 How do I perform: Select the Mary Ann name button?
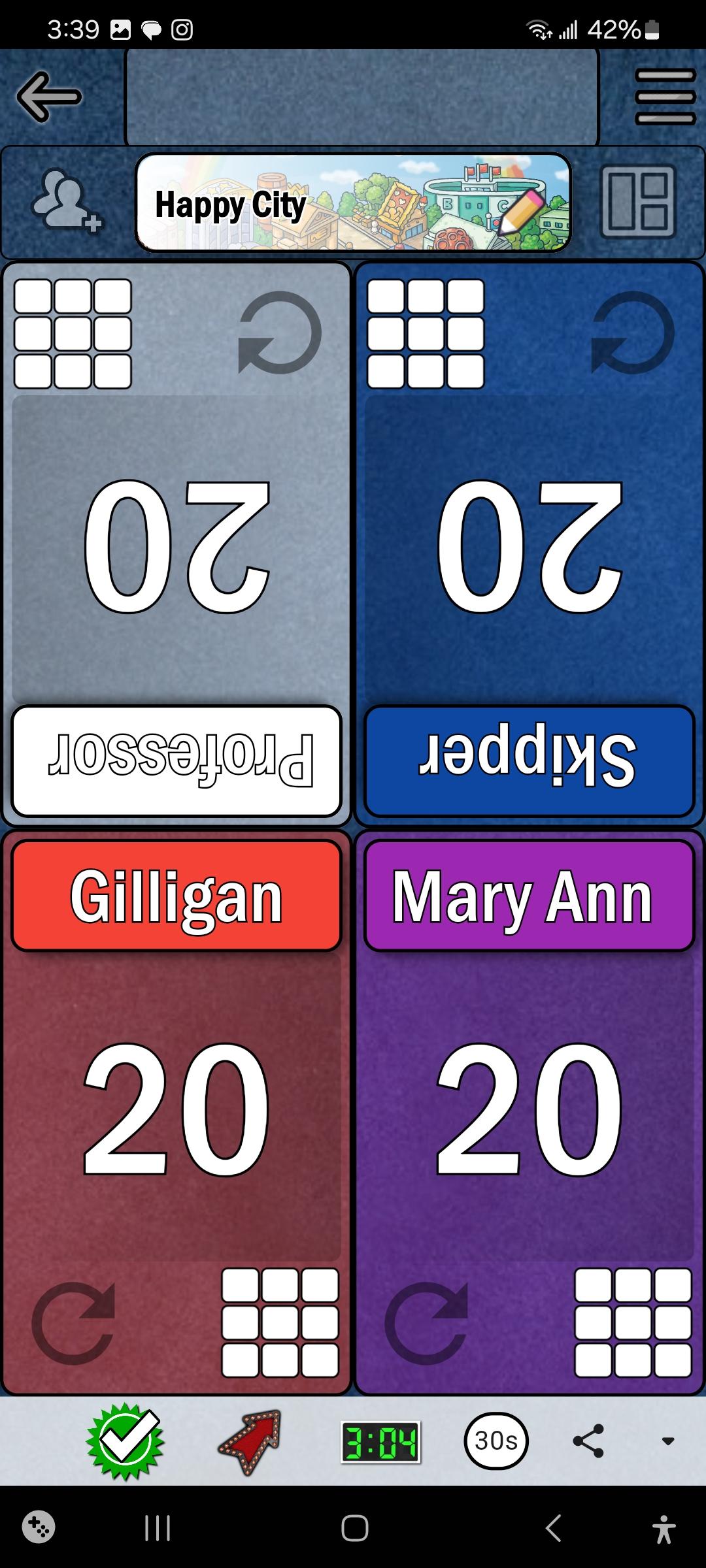529,896
